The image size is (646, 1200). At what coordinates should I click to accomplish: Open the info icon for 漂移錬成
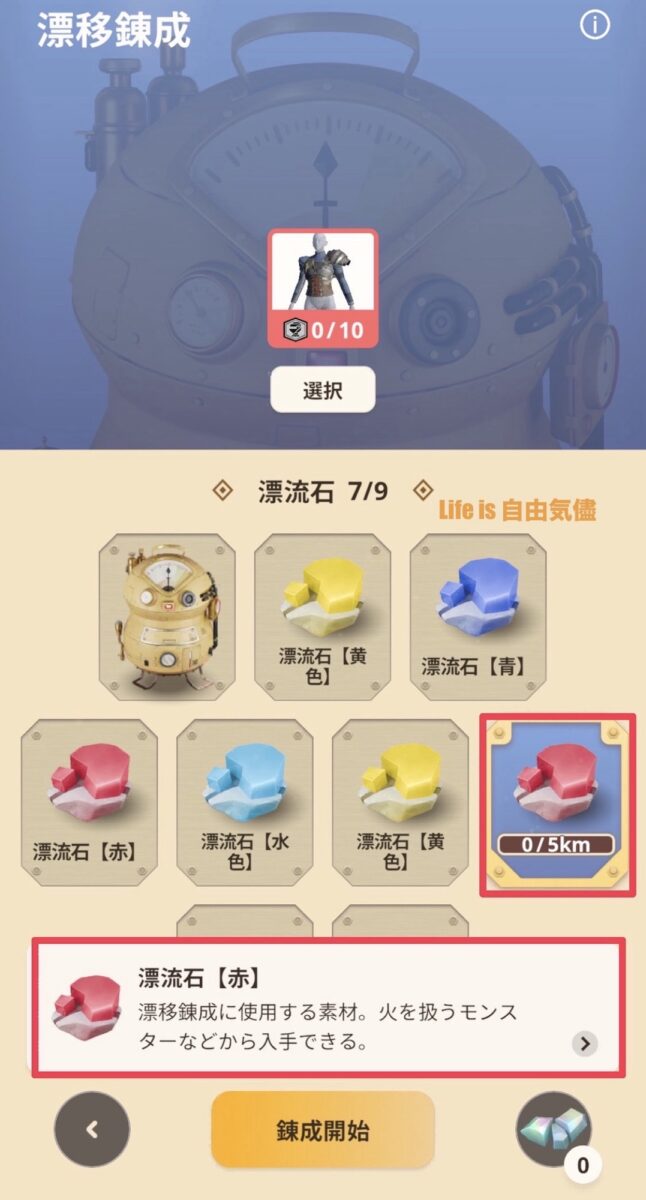[595, 26]
